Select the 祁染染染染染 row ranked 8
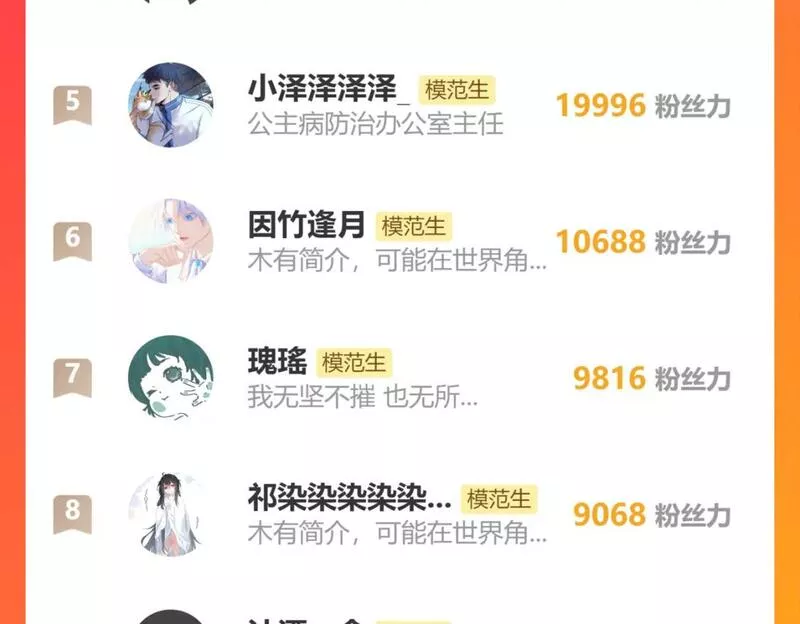This screenshot has height=624, width=800. pyautogui.click(x=399, y=514)
